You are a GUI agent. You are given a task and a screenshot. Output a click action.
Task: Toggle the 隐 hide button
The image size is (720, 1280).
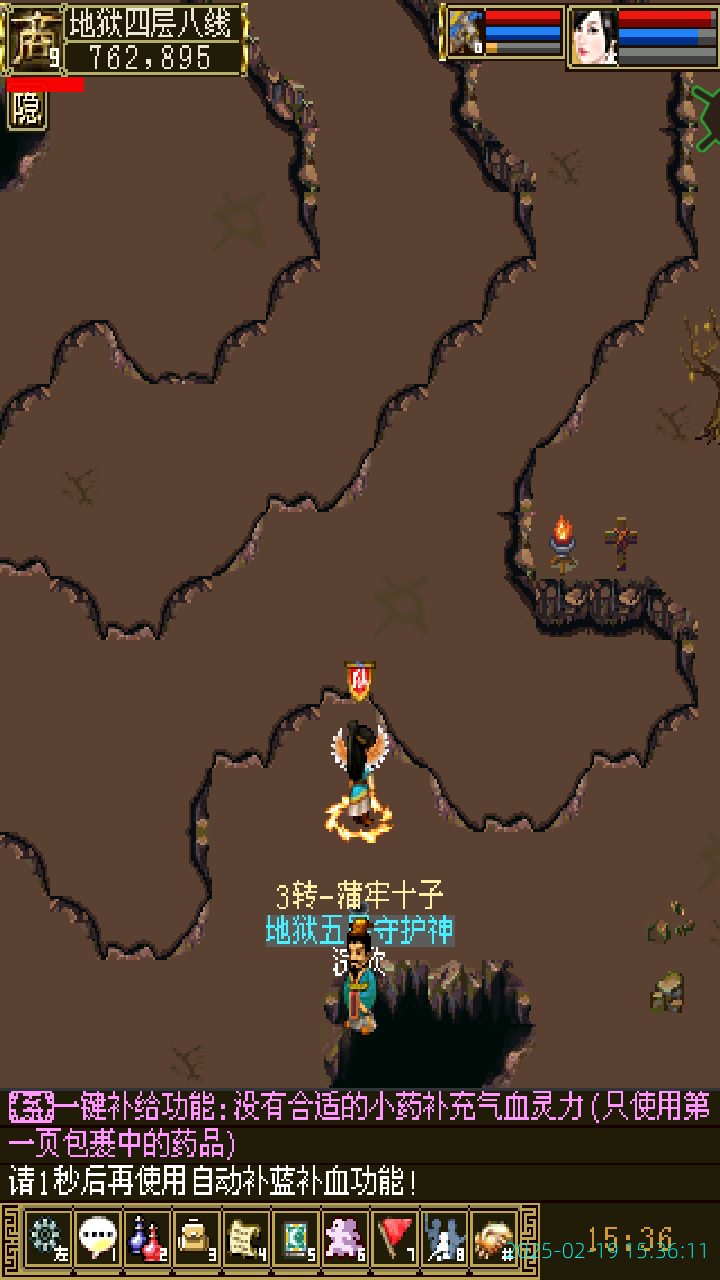click(x=27, y=110)
